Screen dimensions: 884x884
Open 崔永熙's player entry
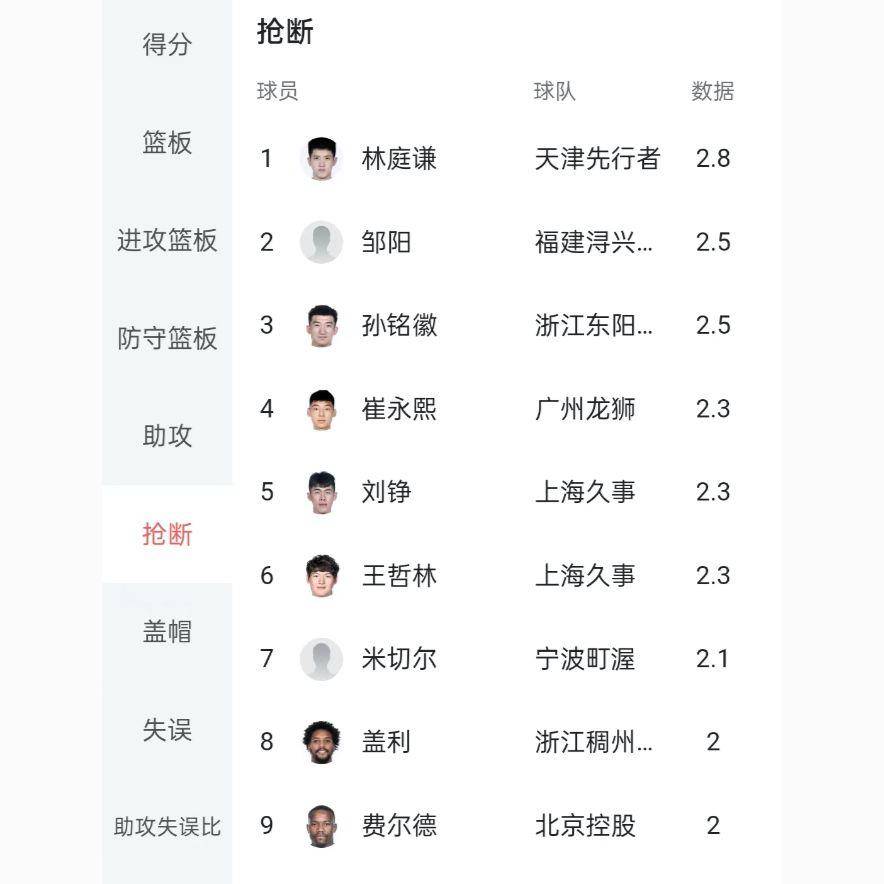point(399,409)
